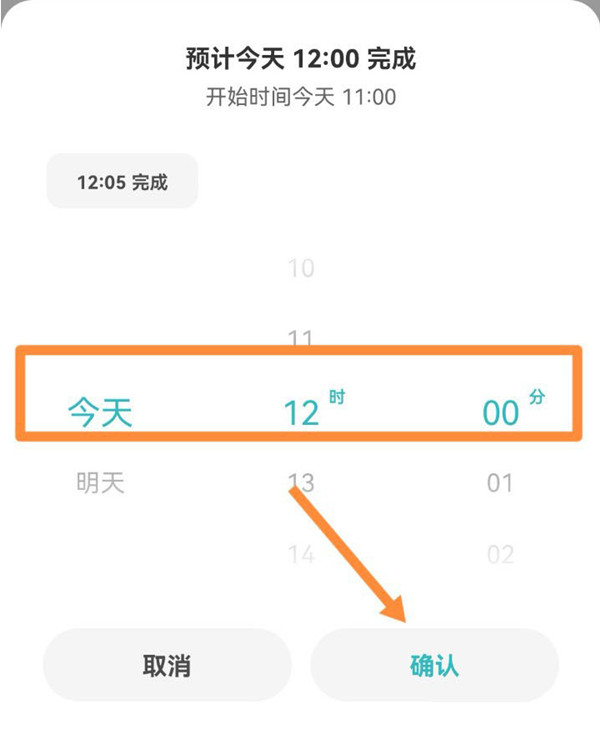Pick hour 13 in the hour wheel
The image size is (600, 733).
(301, 483)
